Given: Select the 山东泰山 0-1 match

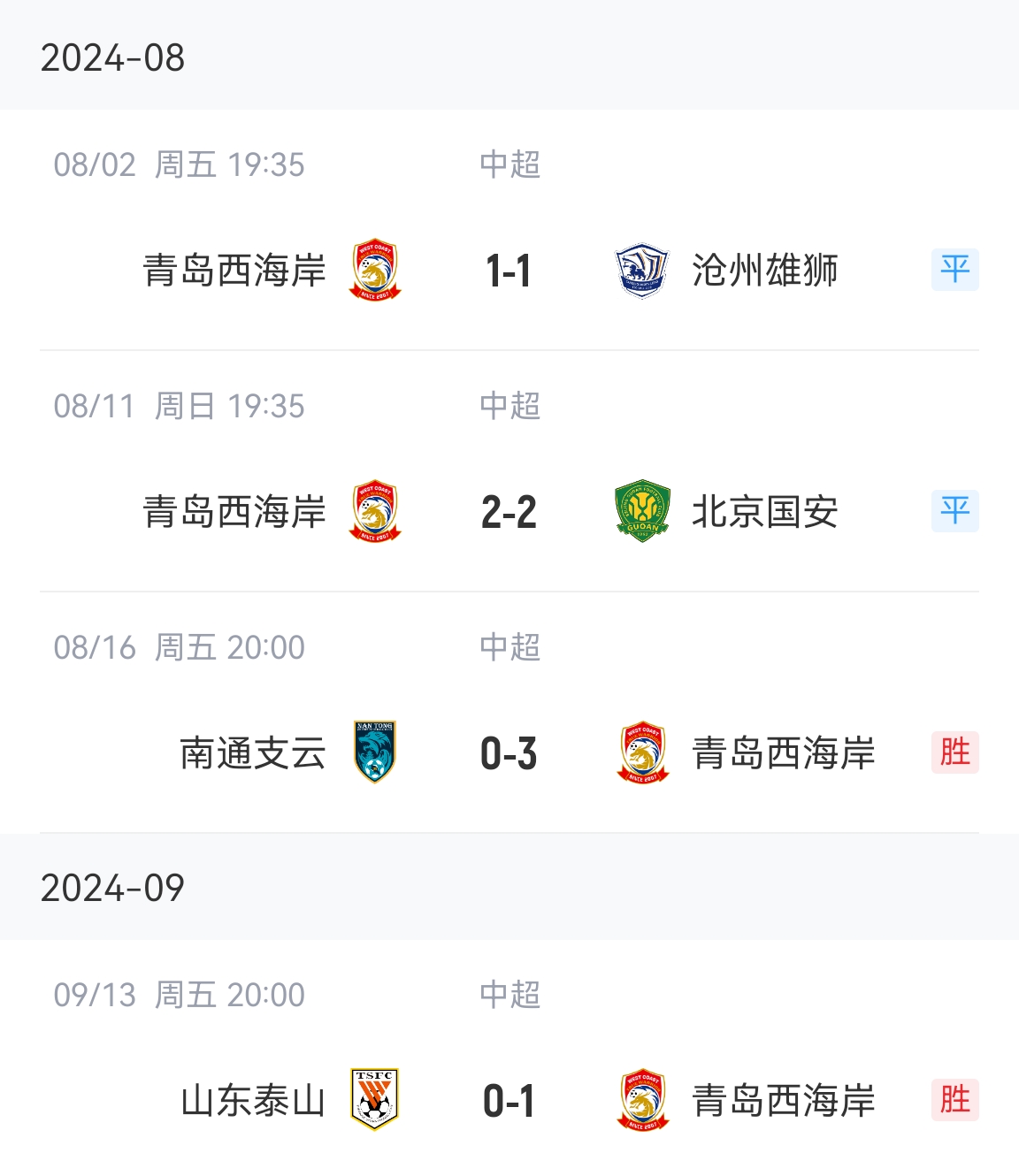Looking at the screenshot, I should (x=509, y=1101).
